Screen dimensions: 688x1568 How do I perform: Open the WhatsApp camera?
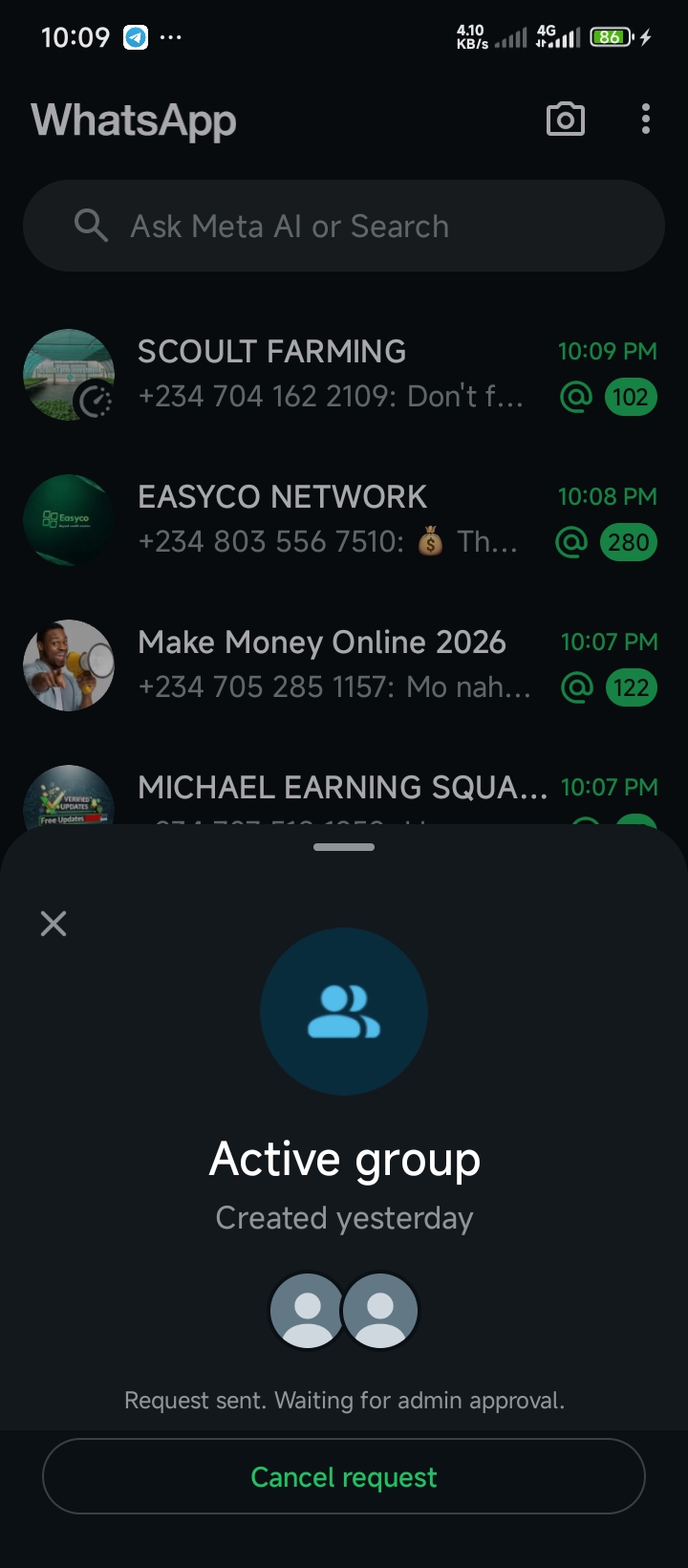click(565, 120)
